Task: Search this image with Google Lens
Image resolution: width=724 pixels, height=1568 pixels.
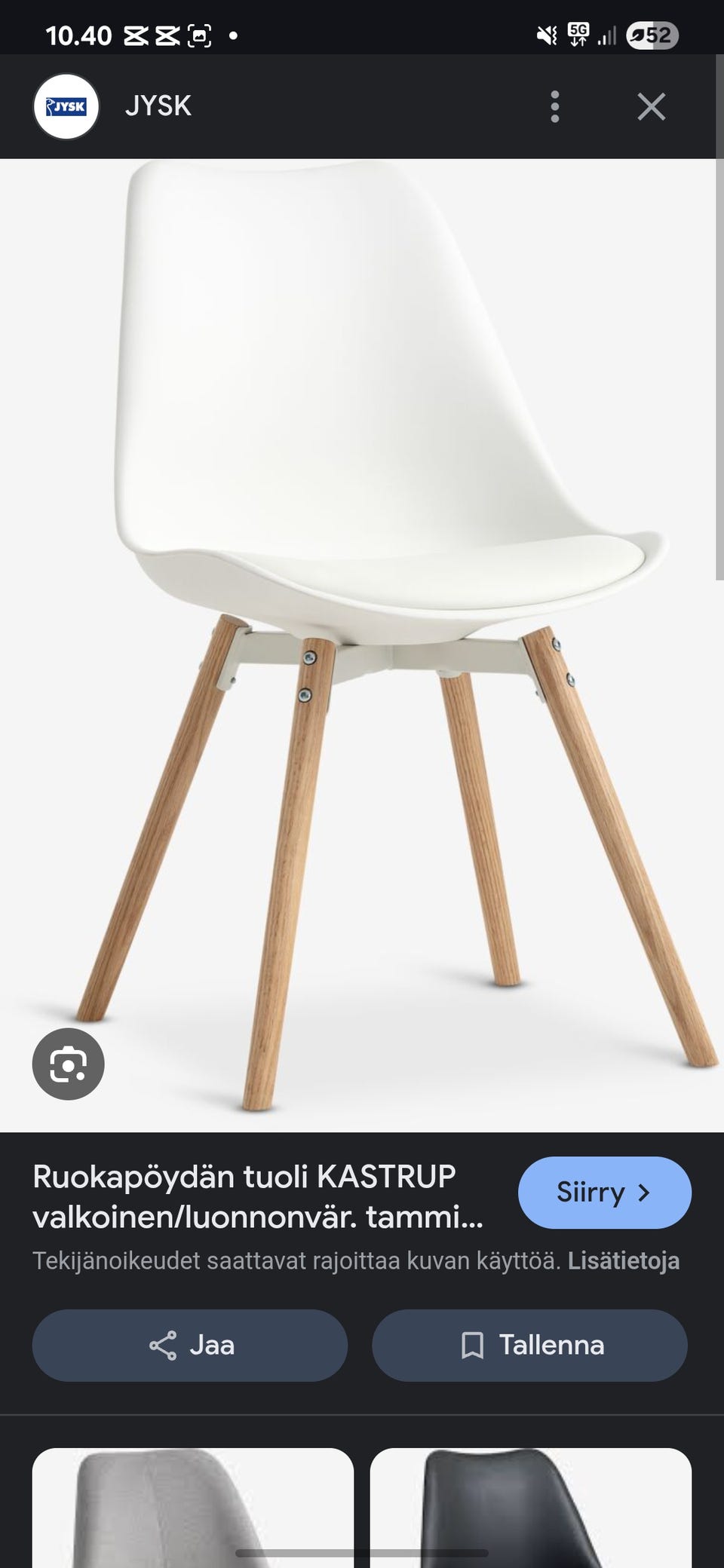Action: coord(69,1064)
